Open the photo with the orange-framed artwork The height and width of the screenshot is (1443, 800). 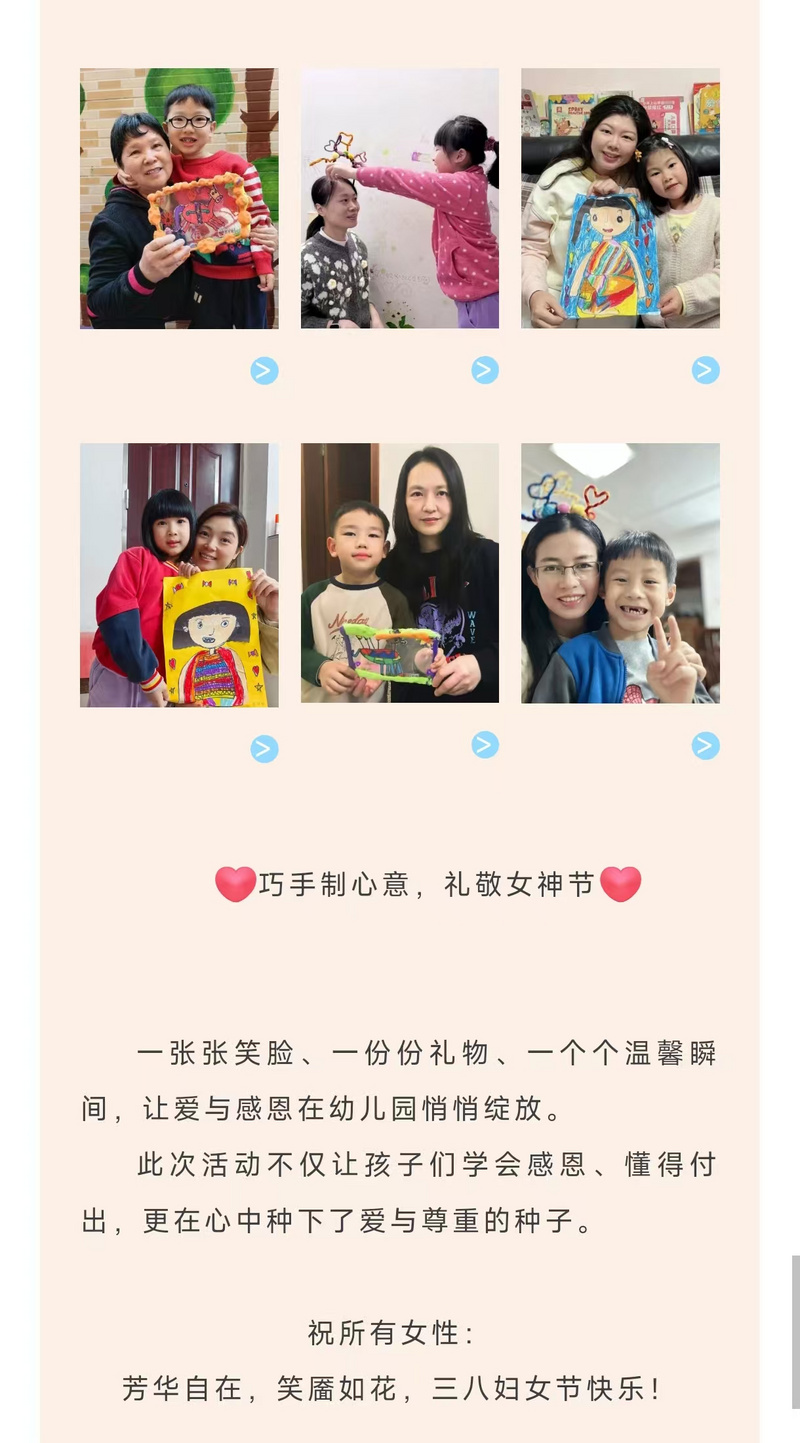click(x=179, y=198)
